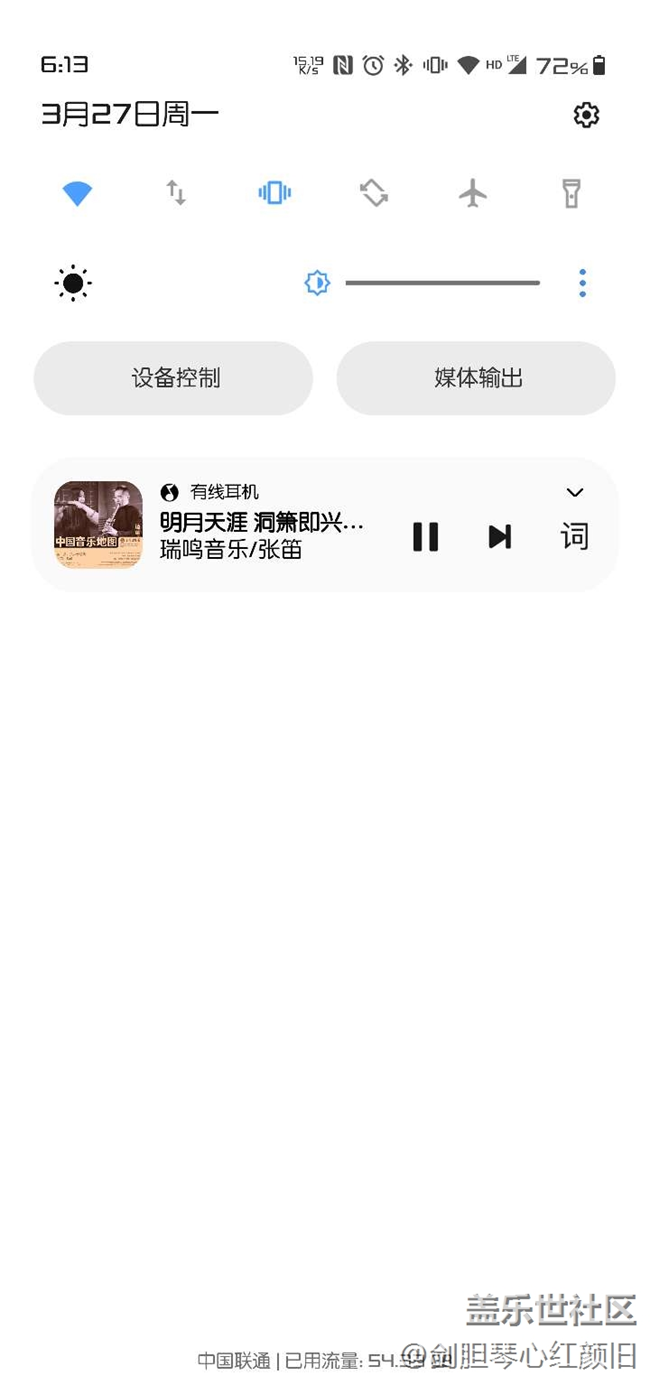Pause the playing song 明月天涯

point(426,537)
